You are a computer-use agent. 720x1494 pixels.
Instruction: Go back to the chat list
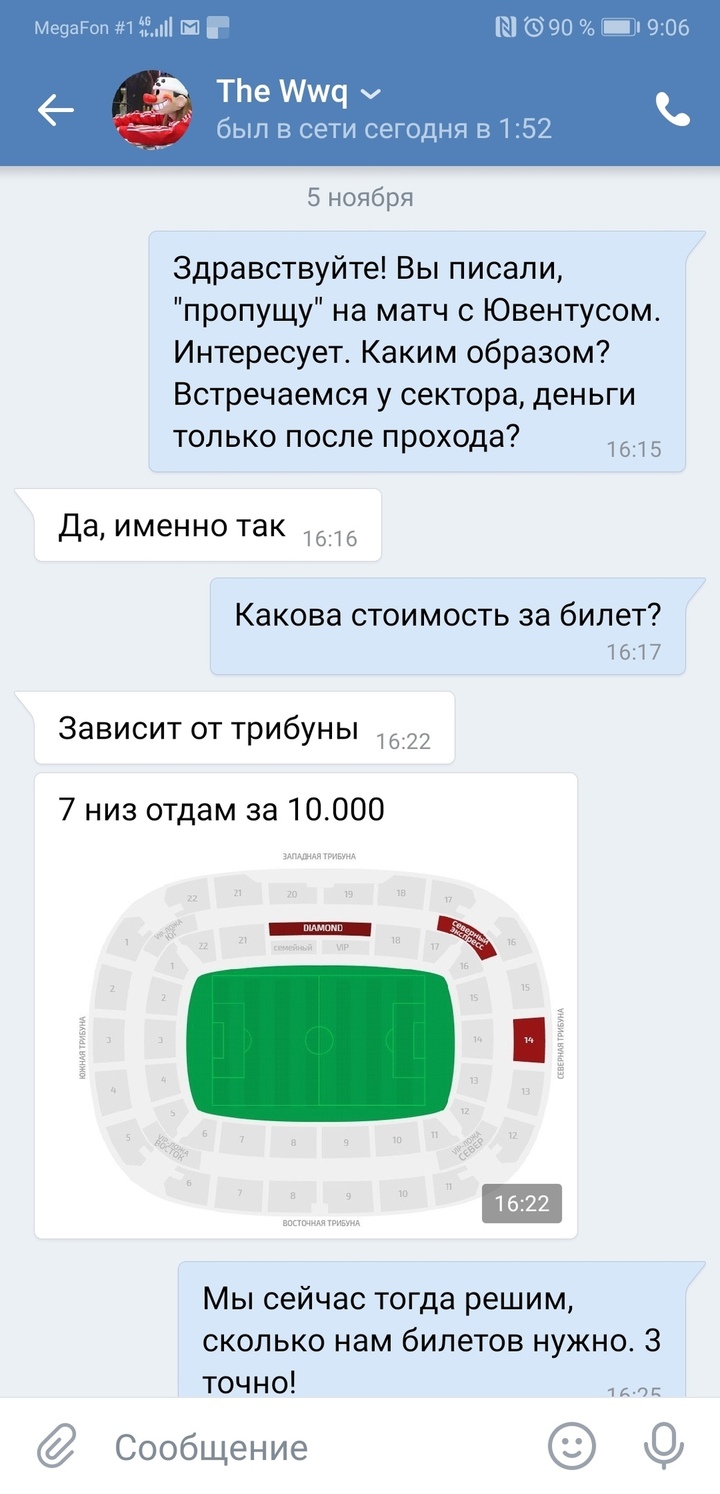(x=56, y=110)
